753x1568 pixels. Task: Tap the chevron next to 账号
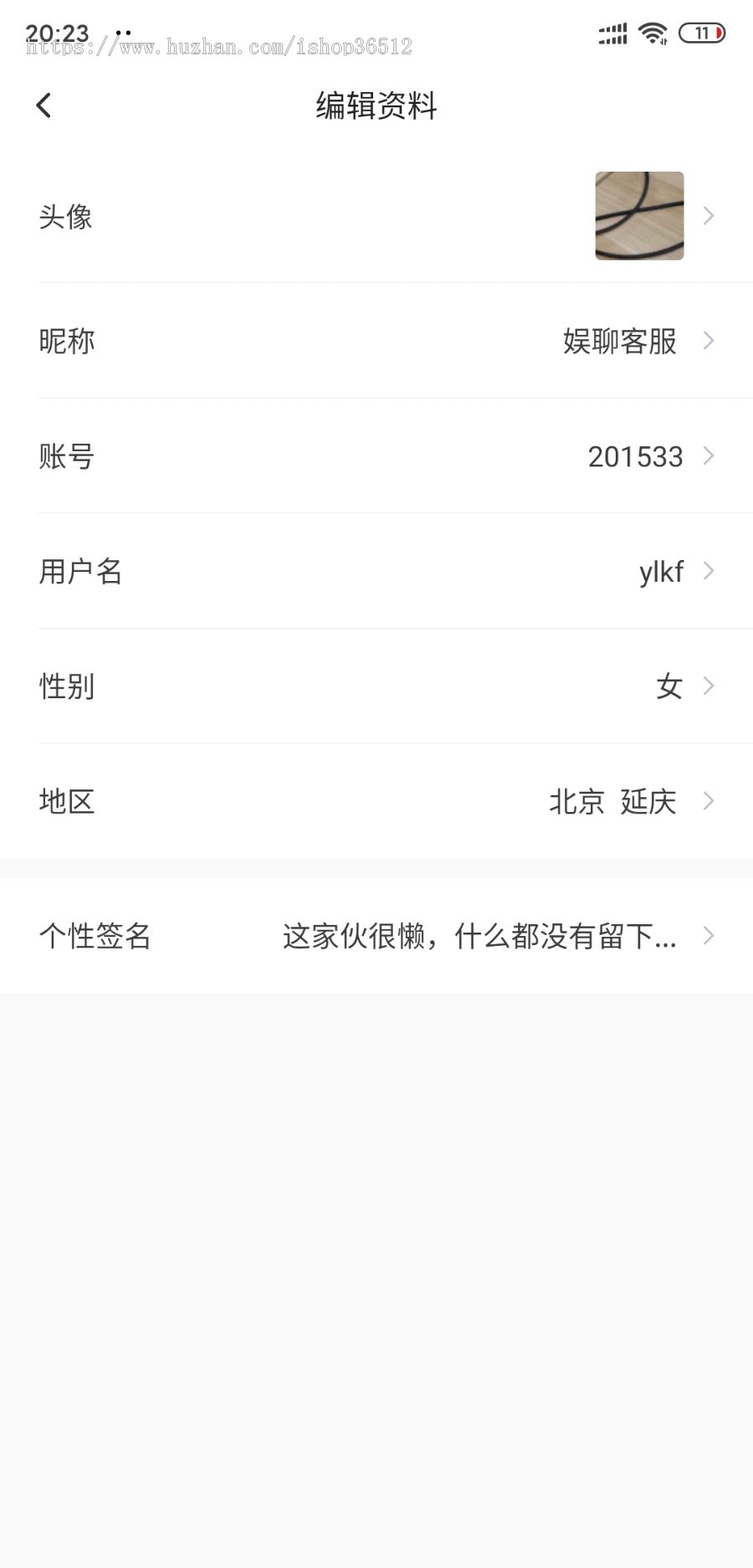pos(709,456)
